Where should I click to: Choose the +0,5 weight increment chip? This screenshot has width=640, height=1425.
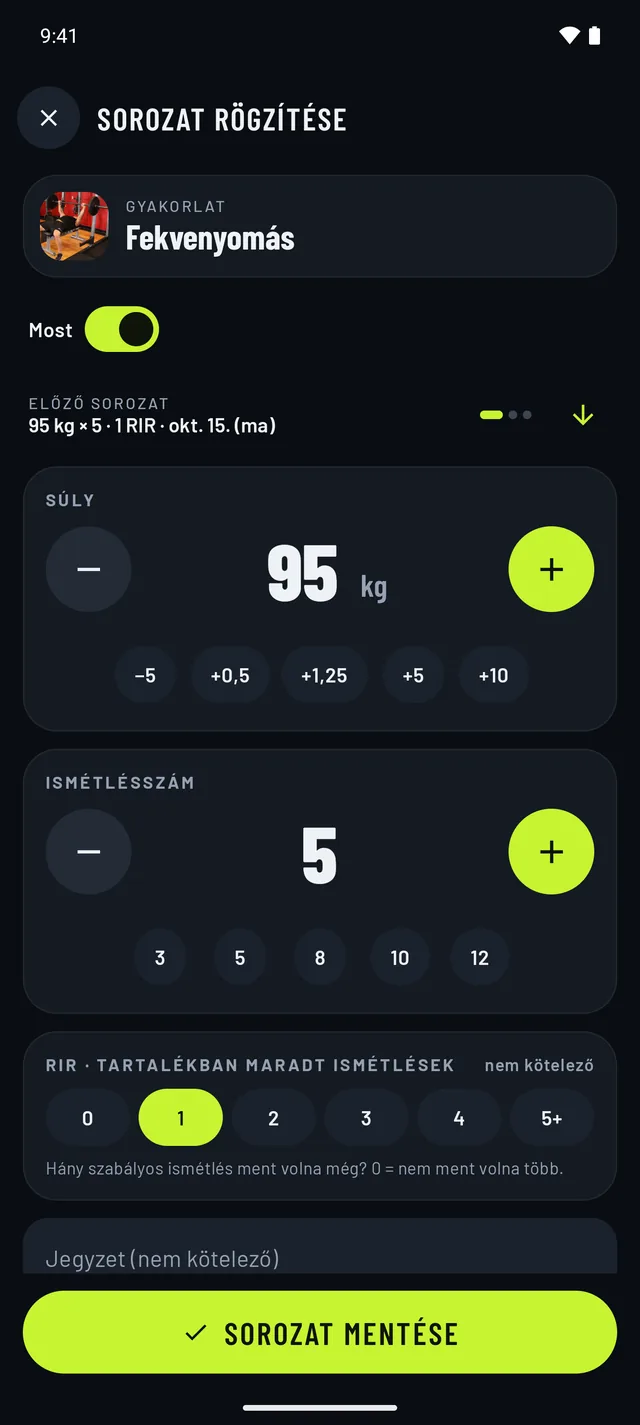tap(230, 675)
